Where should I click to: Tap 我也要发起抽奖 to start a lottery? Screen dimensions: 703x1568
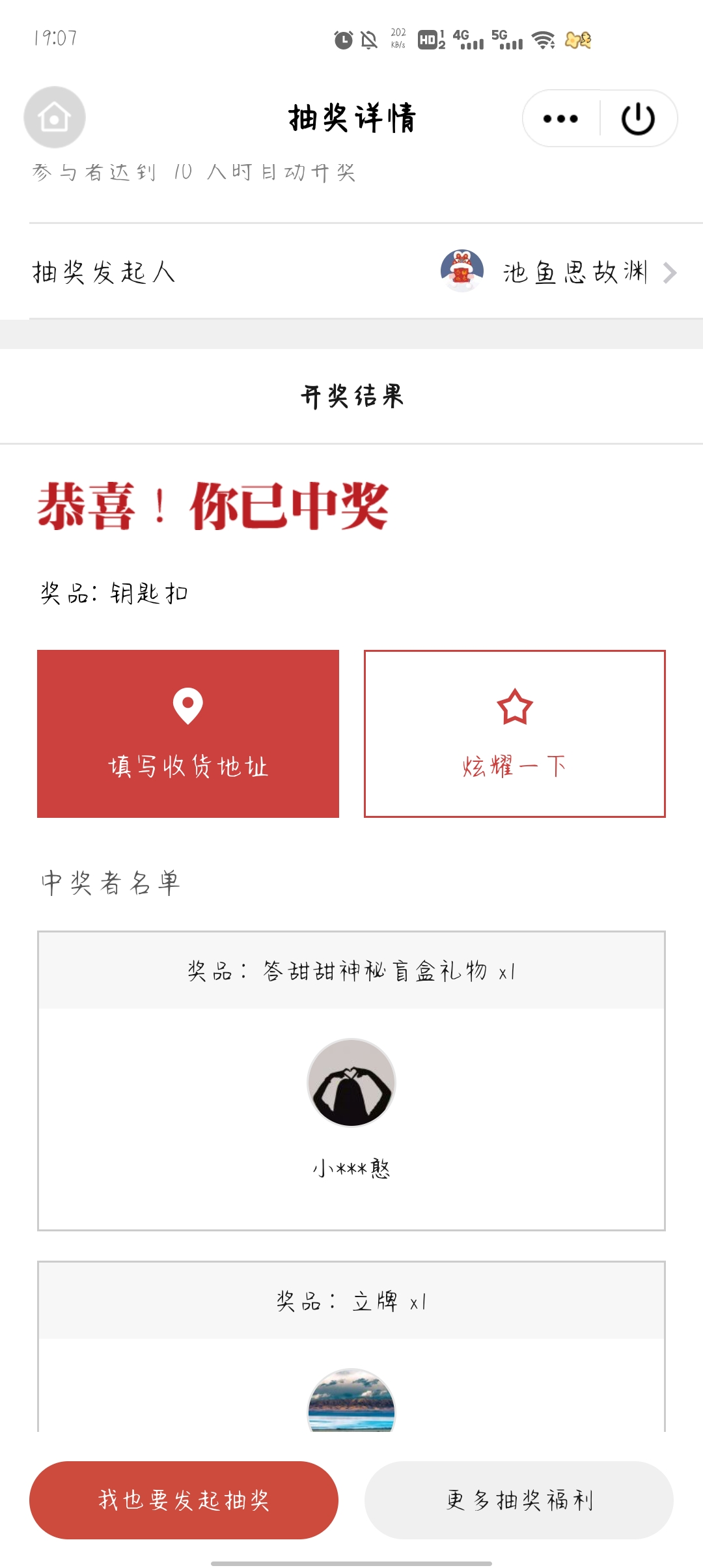click(184, 1500)
